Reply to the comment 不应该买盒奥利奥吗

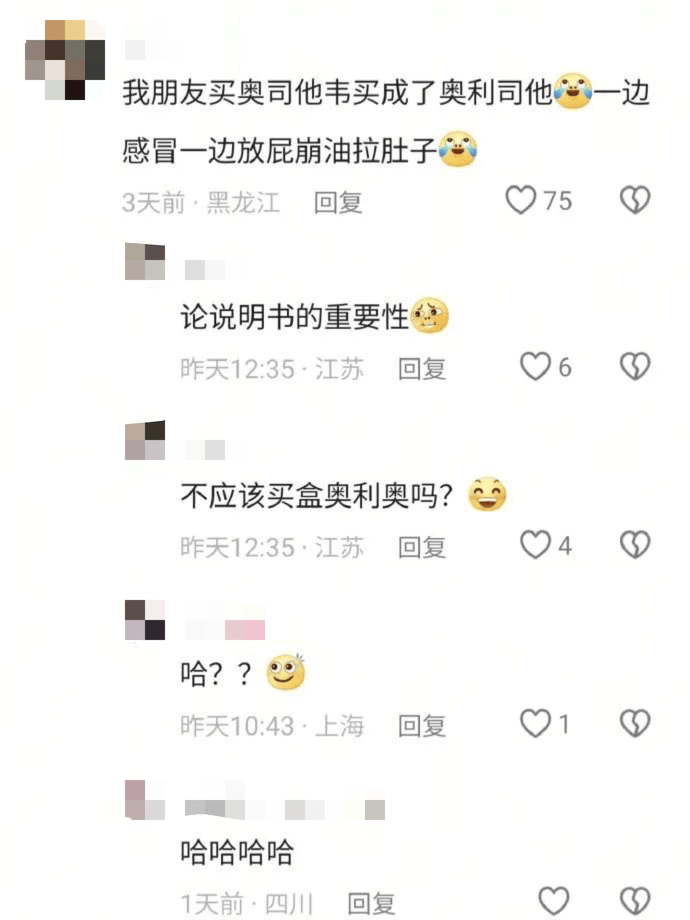pyautogui.click(x=422, y=547)
